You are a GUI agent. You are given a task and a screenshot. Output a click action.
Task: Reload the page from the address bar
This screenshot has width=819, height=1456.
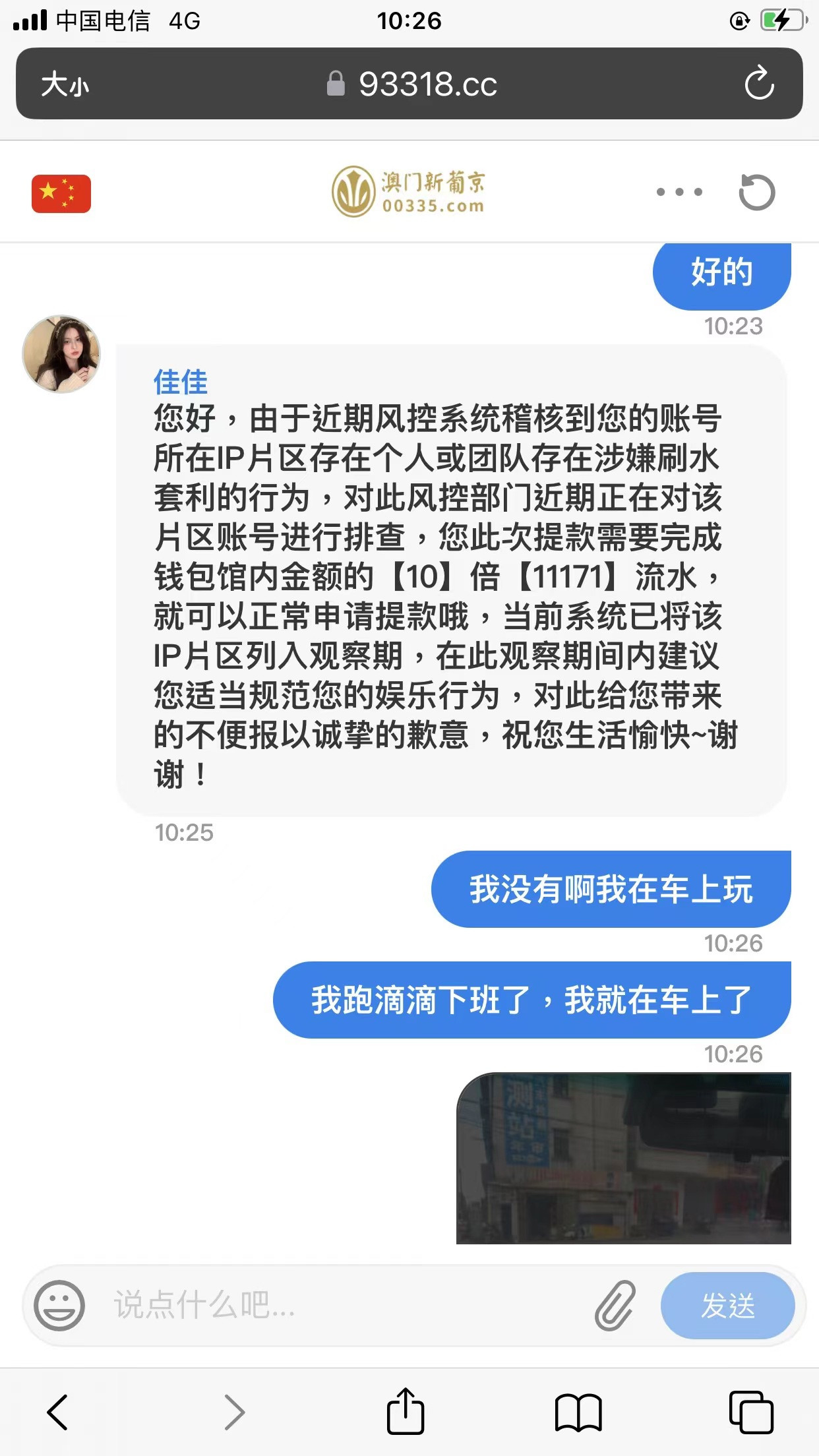pos(758,84)
